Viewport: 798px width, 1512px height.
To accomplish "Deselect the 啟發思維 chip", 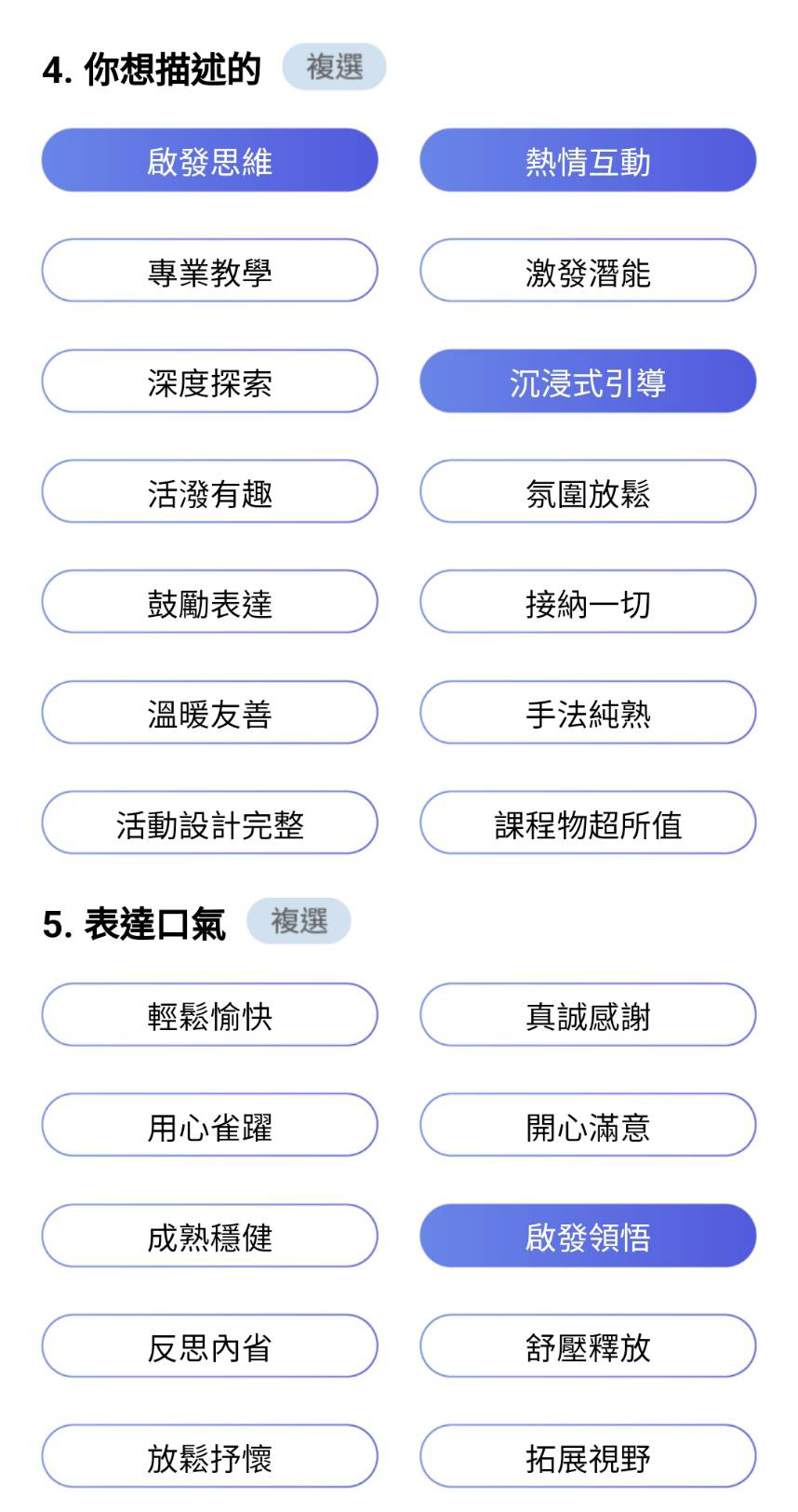I will pyautogui.click(x=209, y=161).
